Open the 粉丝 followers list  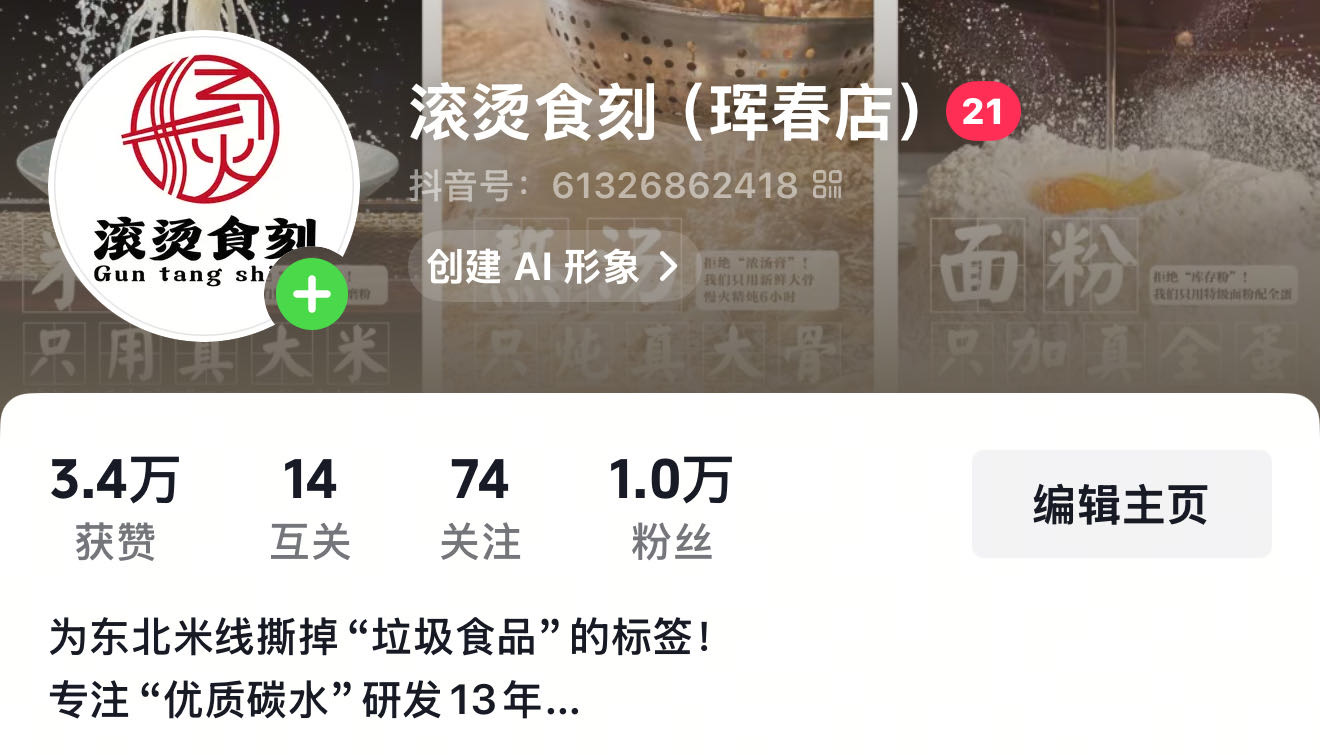[x=671, y=507]
